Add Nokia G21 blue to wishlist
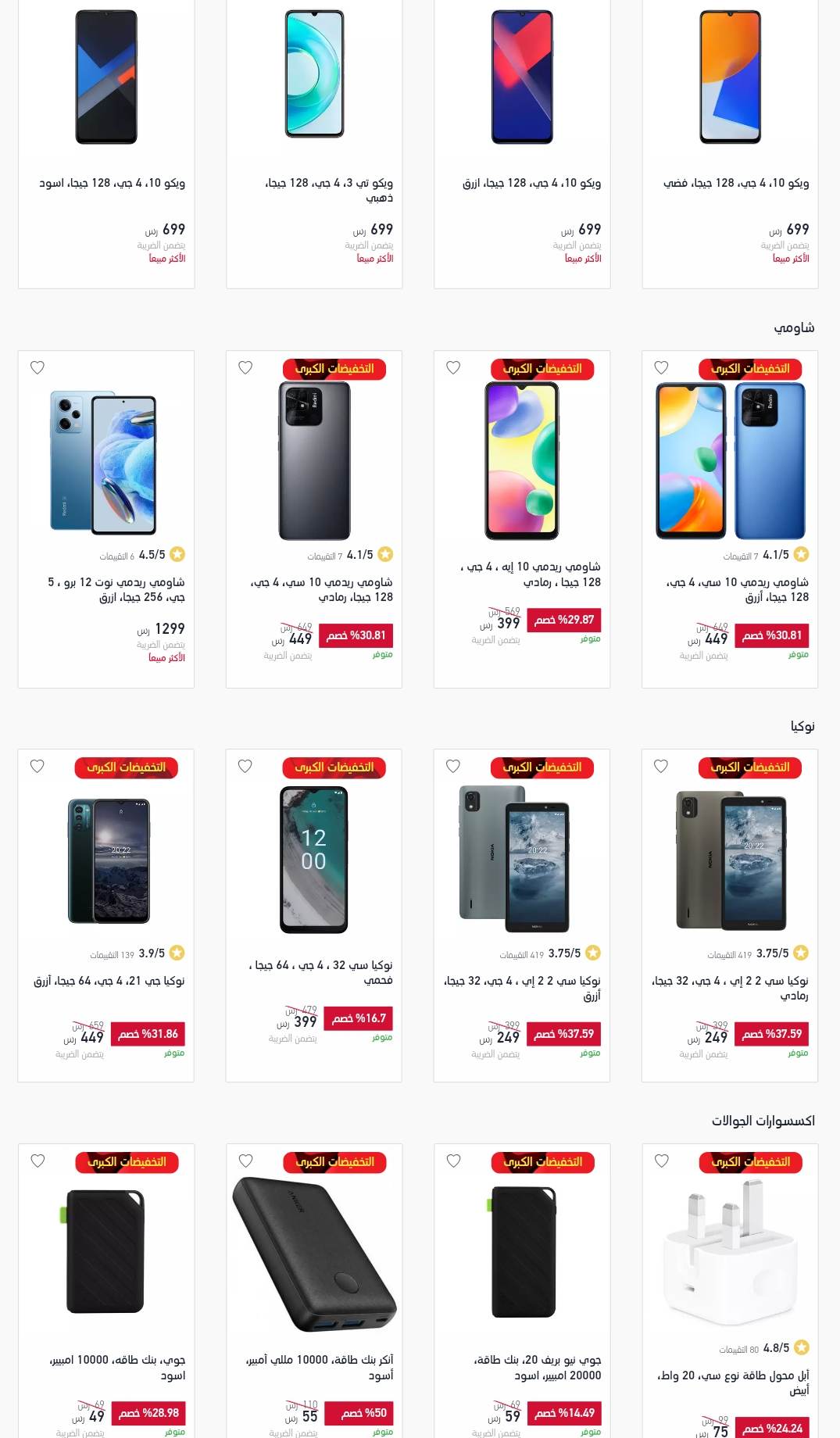Viewport: 840px width, 1438px height. tap(37, 766)
